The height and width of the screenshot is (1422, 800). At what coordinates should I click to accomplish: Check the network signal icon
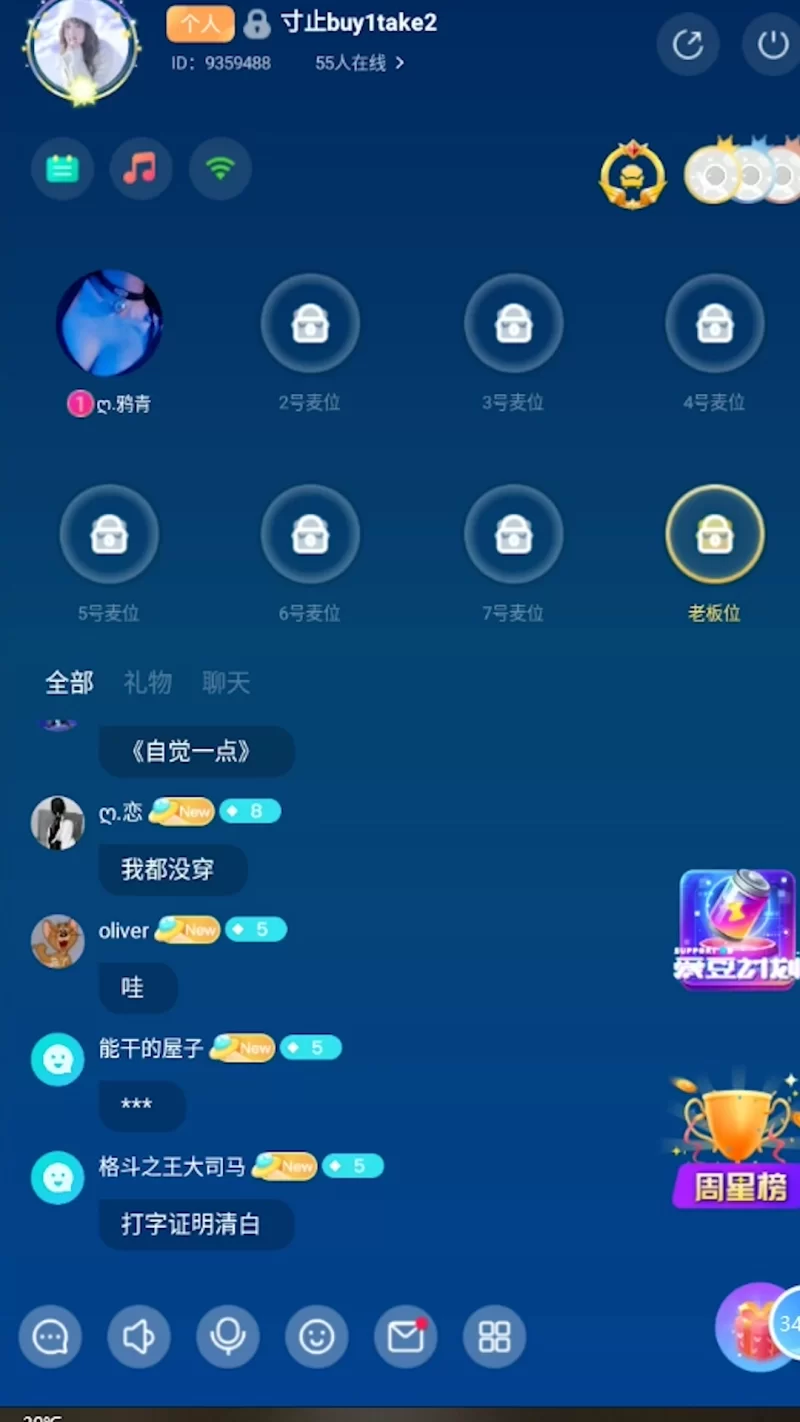220,168
